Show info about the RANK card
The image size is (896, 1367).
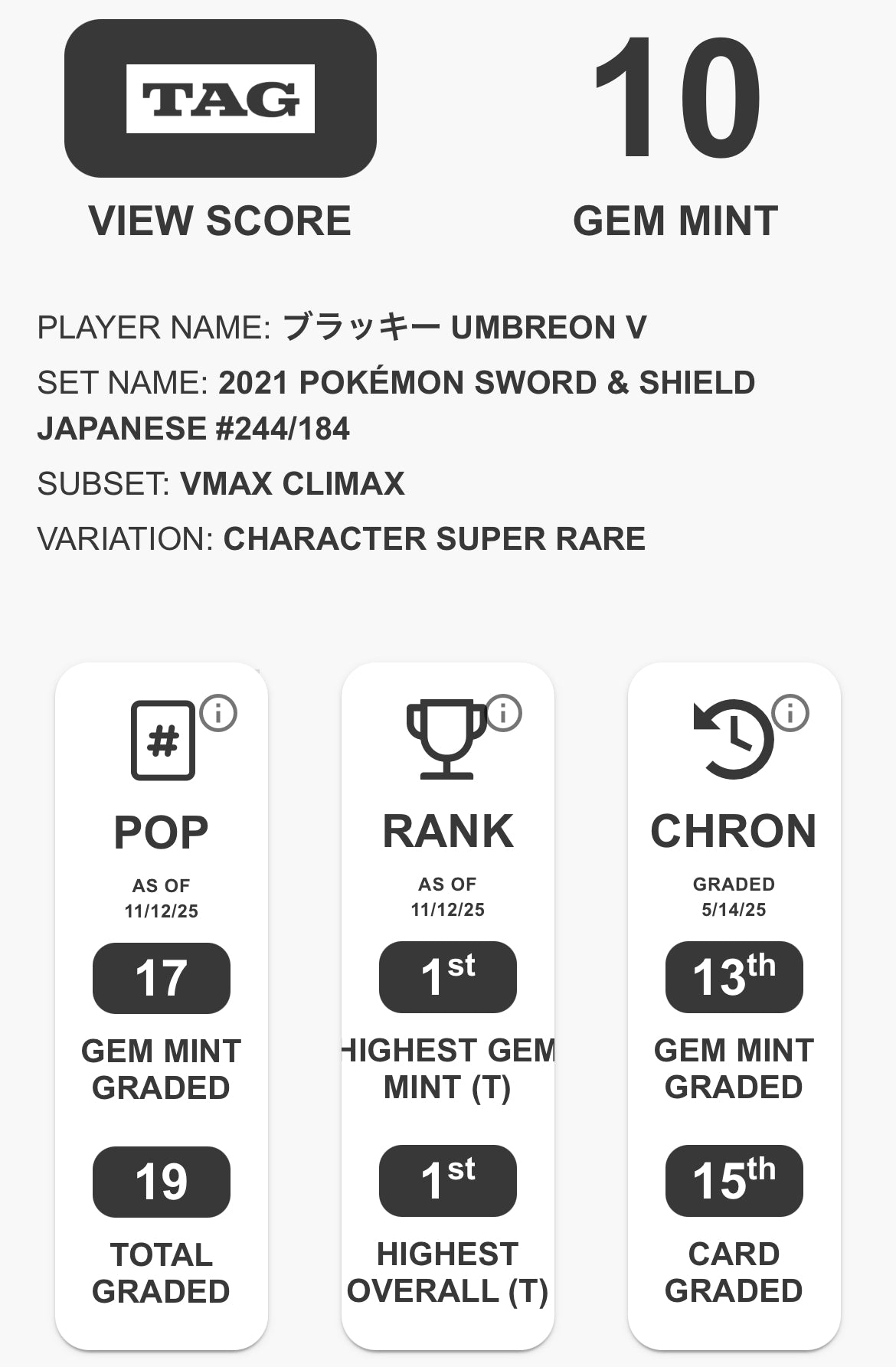[x=503, y=714]
